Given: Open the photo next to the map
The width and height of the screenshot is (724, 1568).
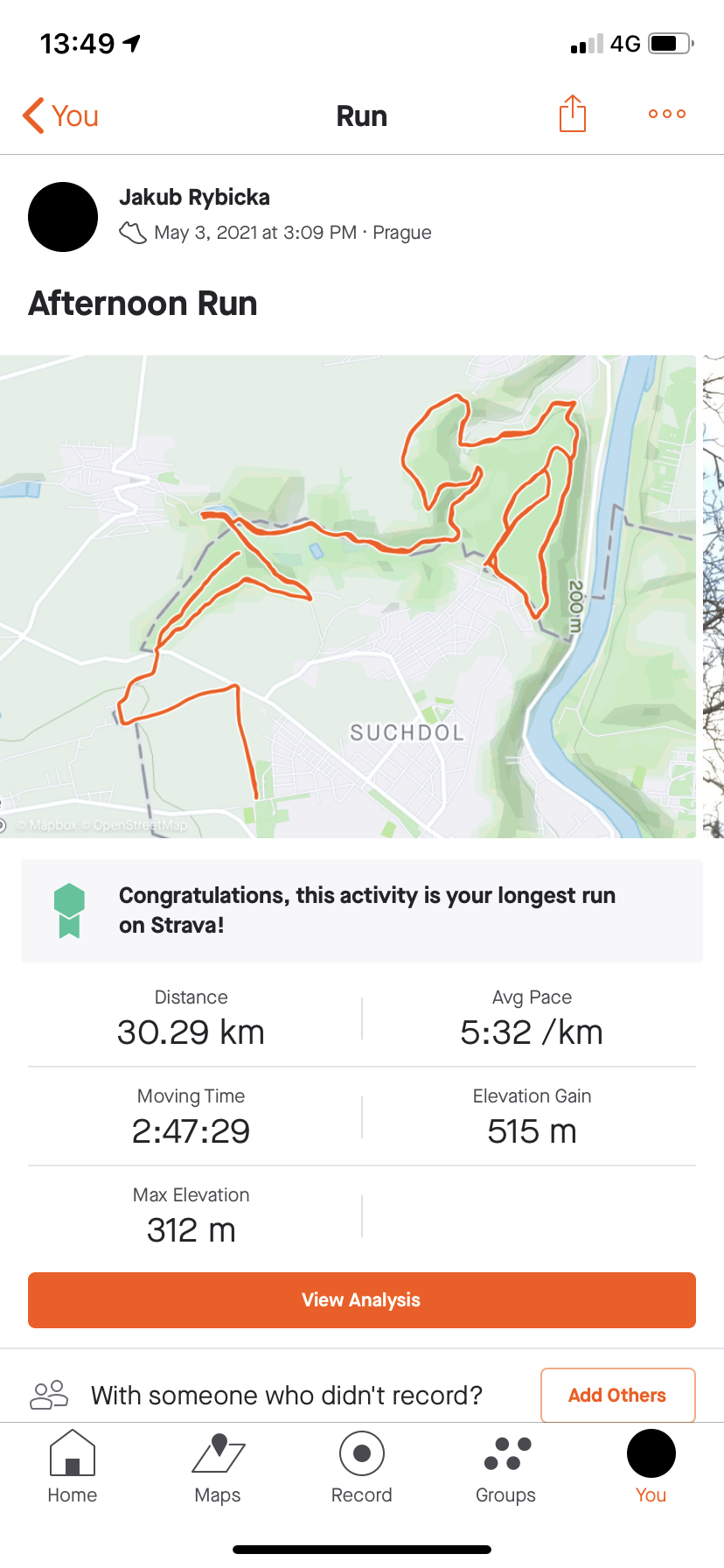Looking at the screenshot, I should 714,597.
